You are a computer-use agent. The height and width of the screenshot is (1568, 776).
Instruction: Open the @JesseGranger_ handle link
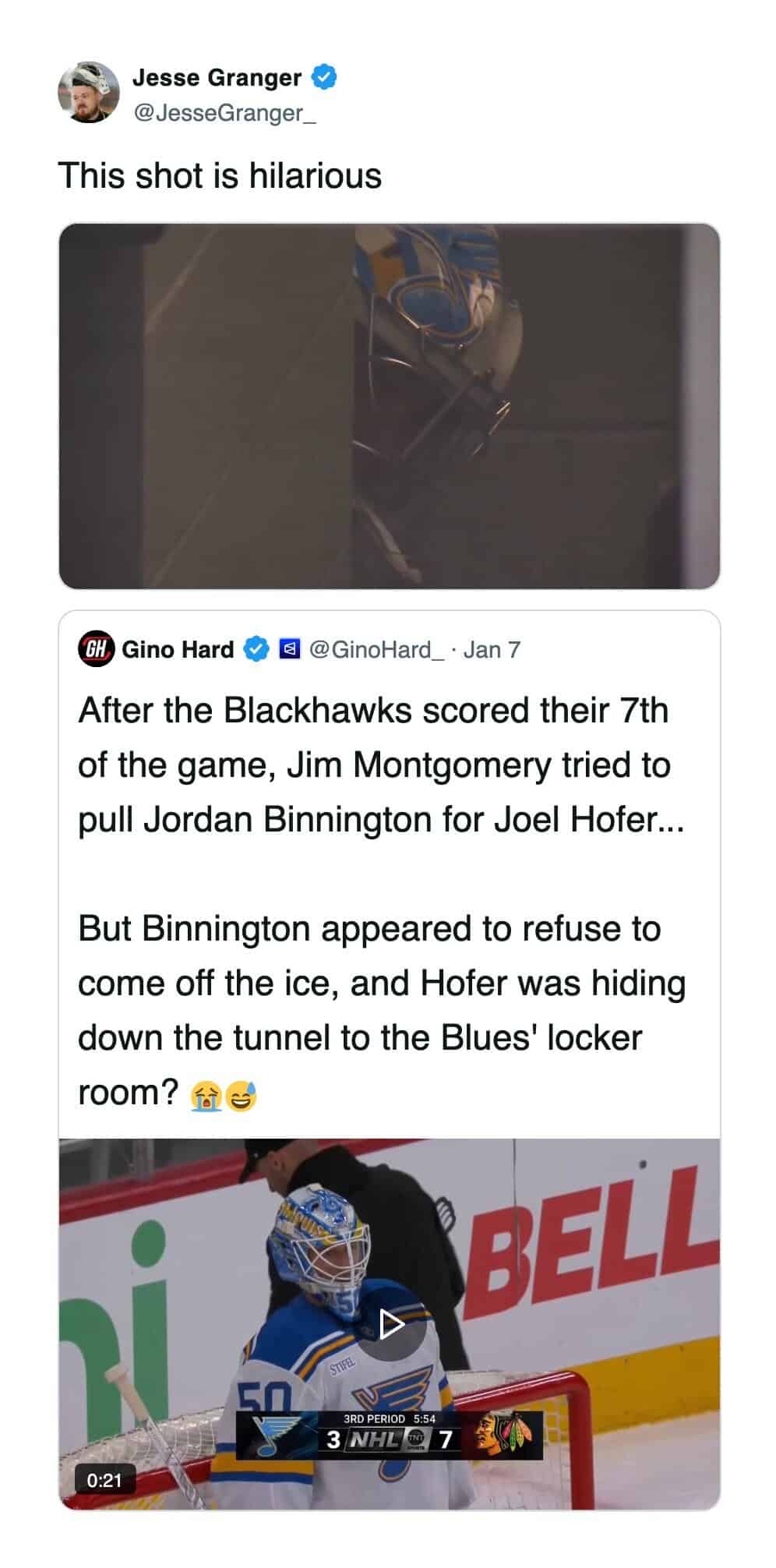pyautogui.click(x=224, y=114)
